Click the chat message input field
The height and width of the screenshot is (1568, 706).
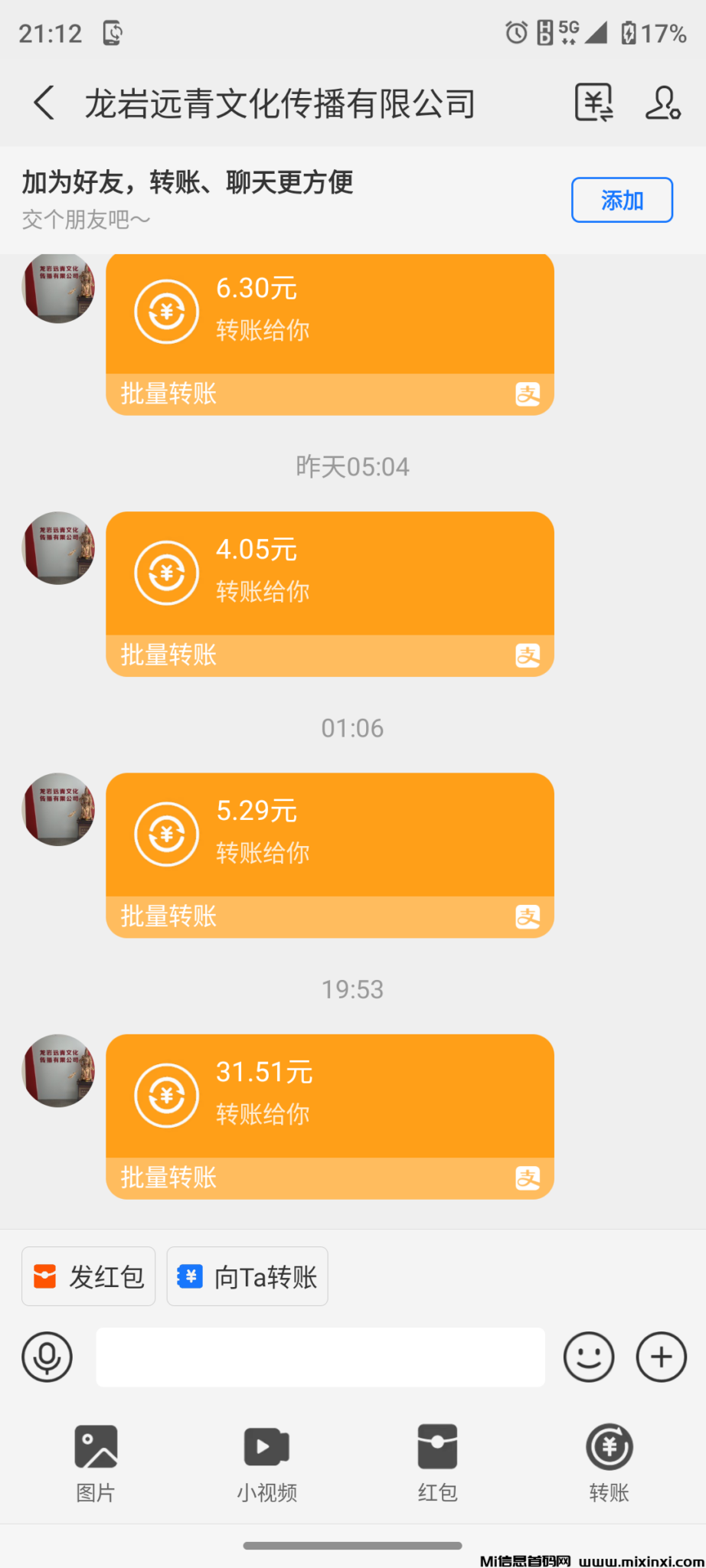pyautogui.click(x=320, y=1357)
